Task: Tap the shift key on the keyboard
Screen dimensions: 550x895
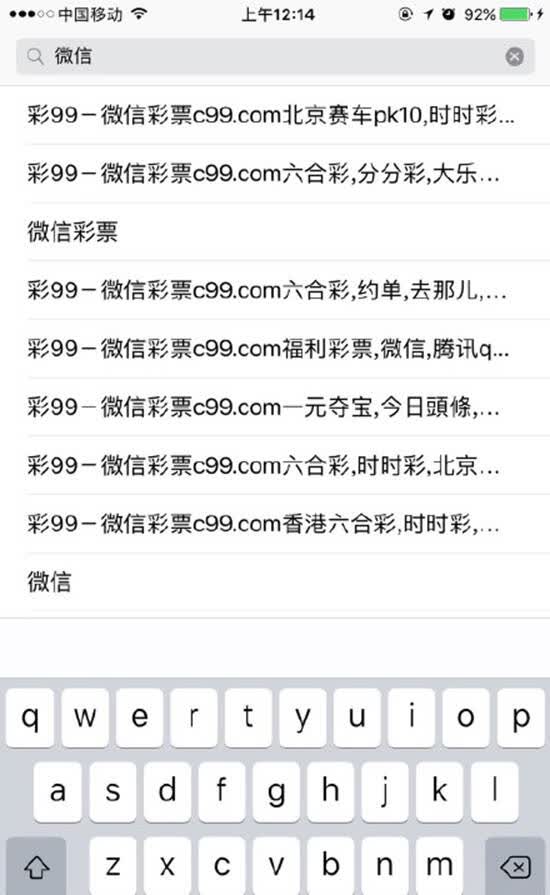Action: point(36,866)
